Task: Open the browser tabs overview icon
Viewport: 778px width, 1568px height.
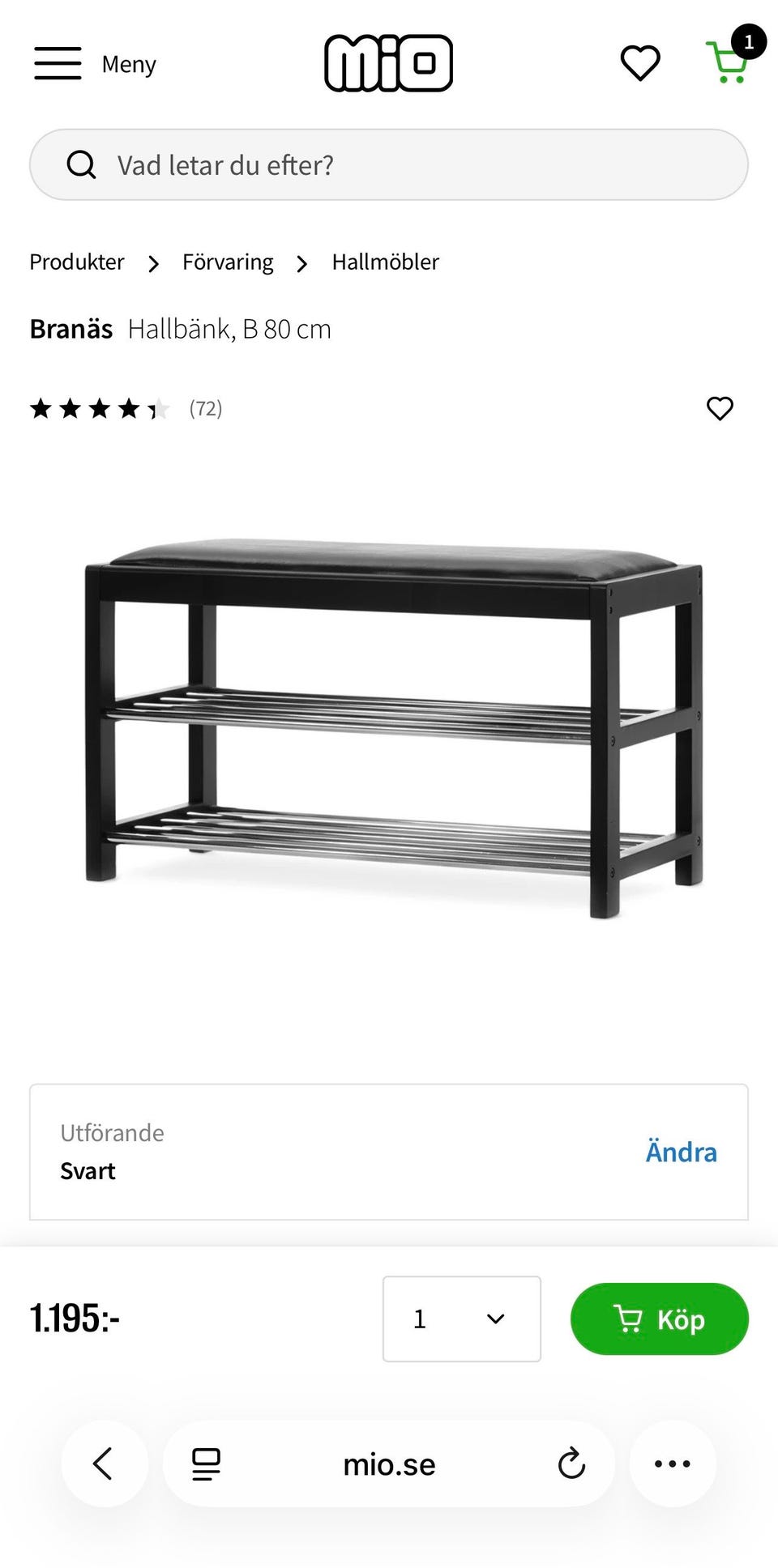Action: [x=207, y=1464]
